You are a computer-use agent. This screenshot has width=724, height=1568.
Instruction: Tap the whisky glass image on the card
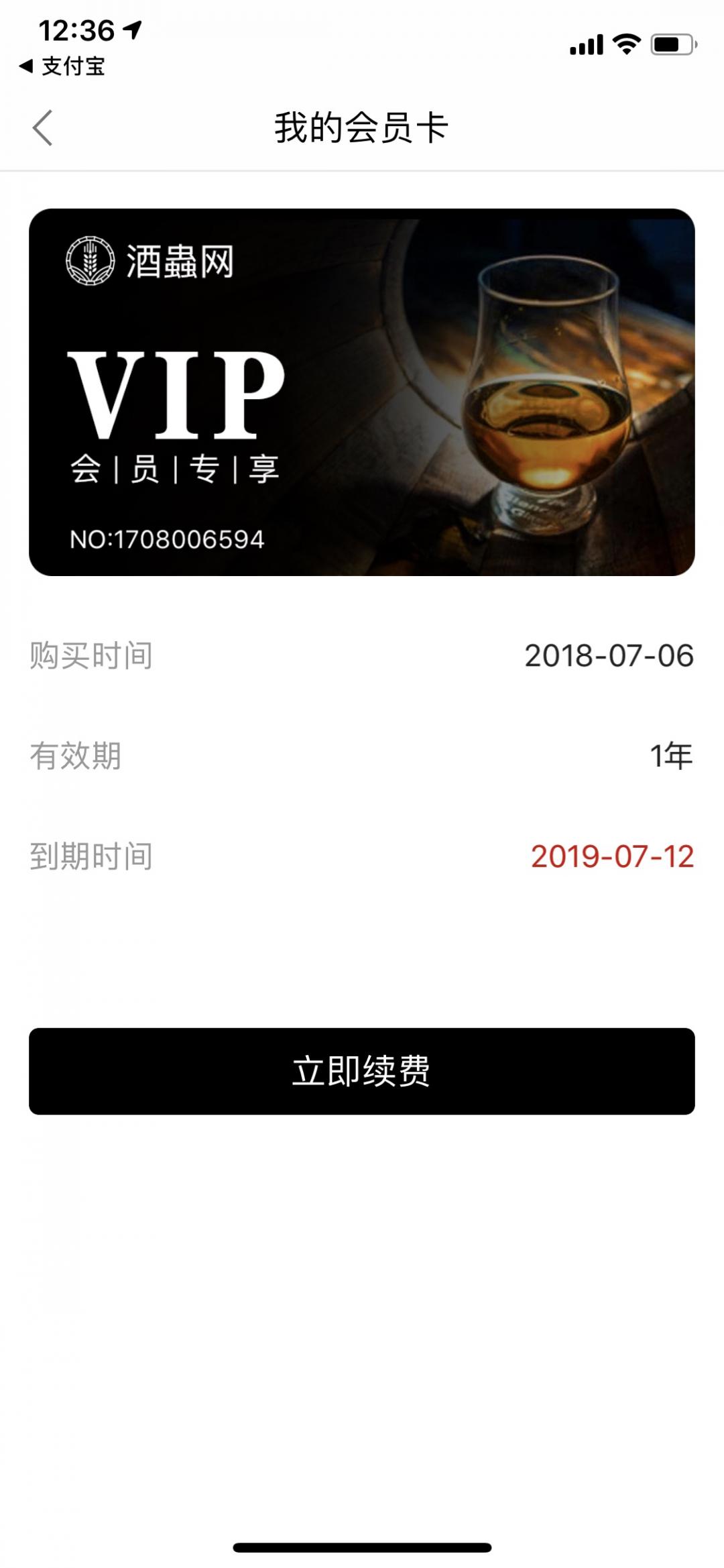point(543,396)
